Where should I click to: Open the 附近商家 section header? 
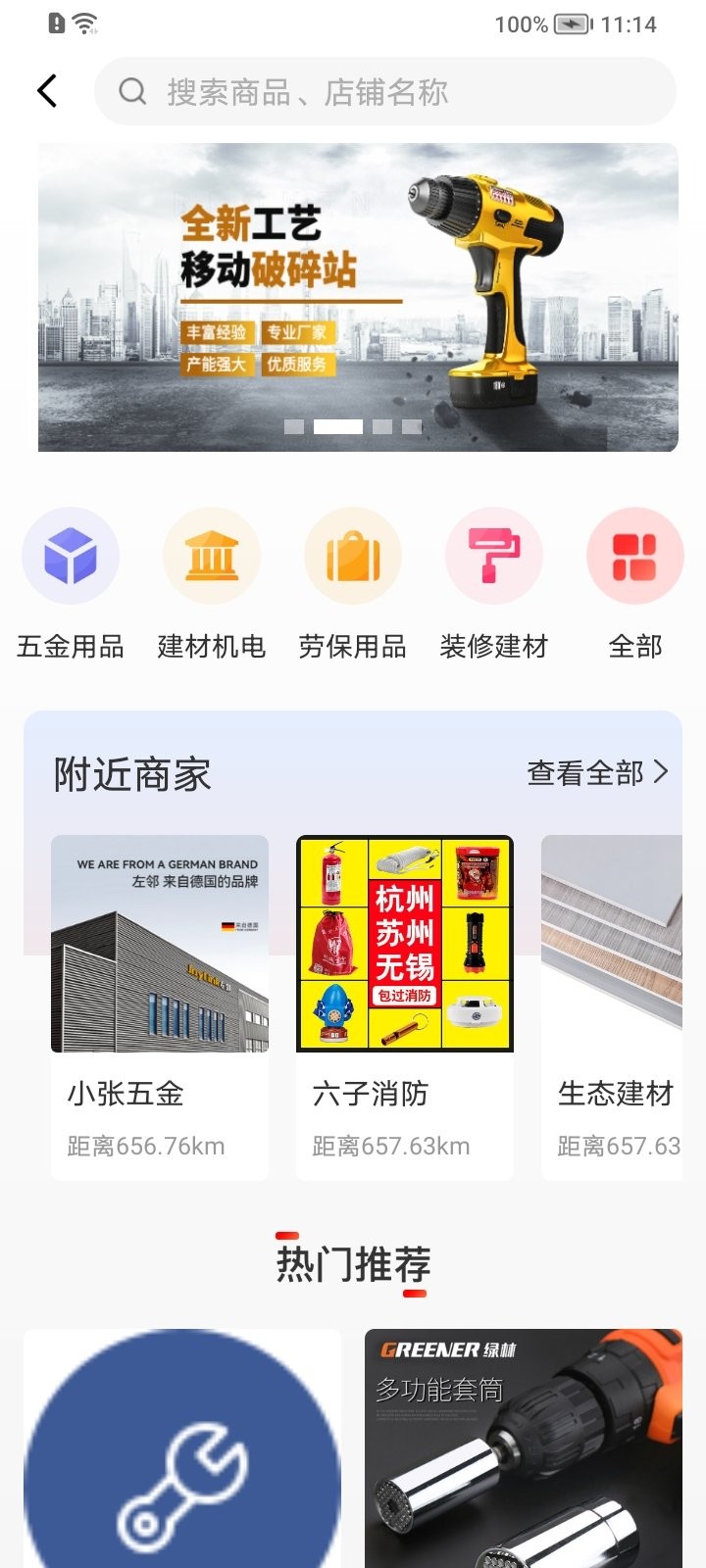130,774
